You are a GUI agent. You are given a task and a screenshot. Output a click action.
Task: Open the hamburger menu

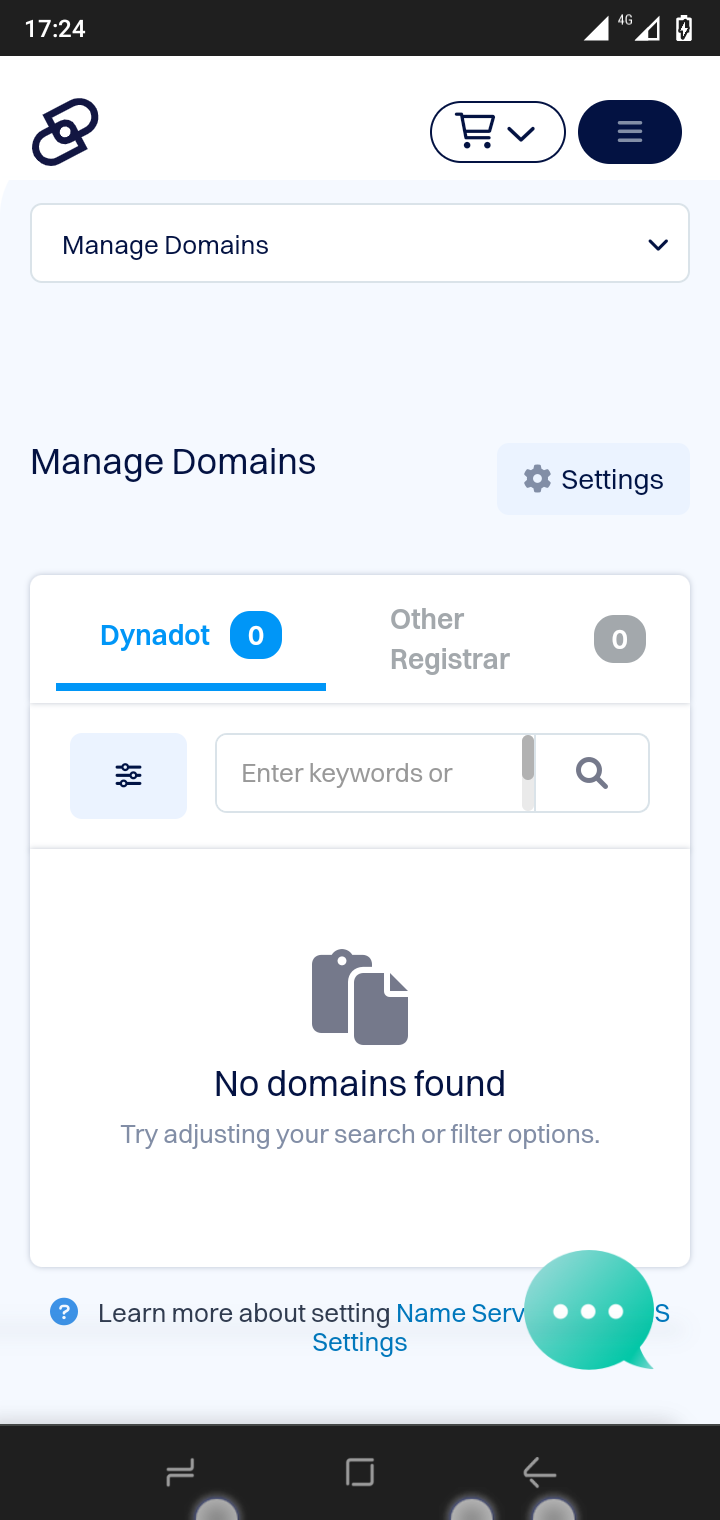click(x=630, y=132)
